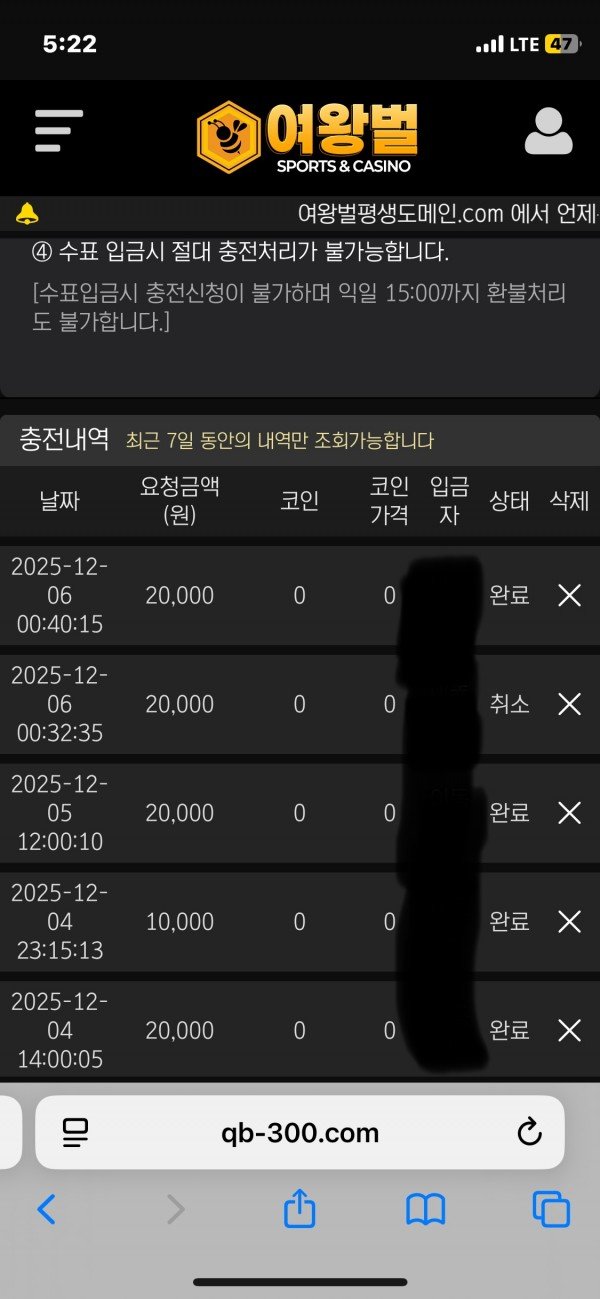
Task: Go back to the previous page
Action: coord(46,1210)
